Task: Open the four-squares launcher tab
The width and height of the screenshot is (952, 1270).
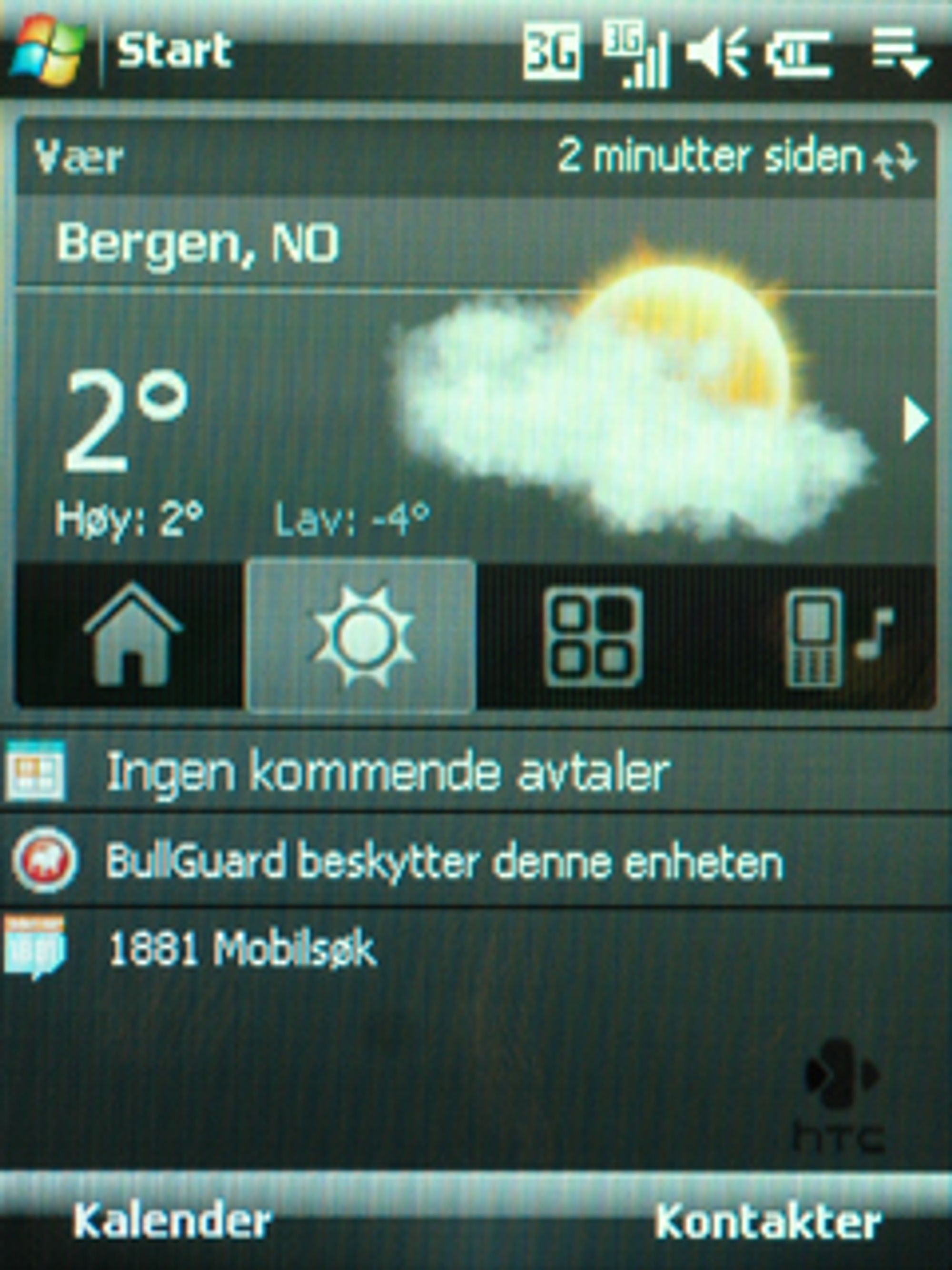Action: [x=592, y=636]
